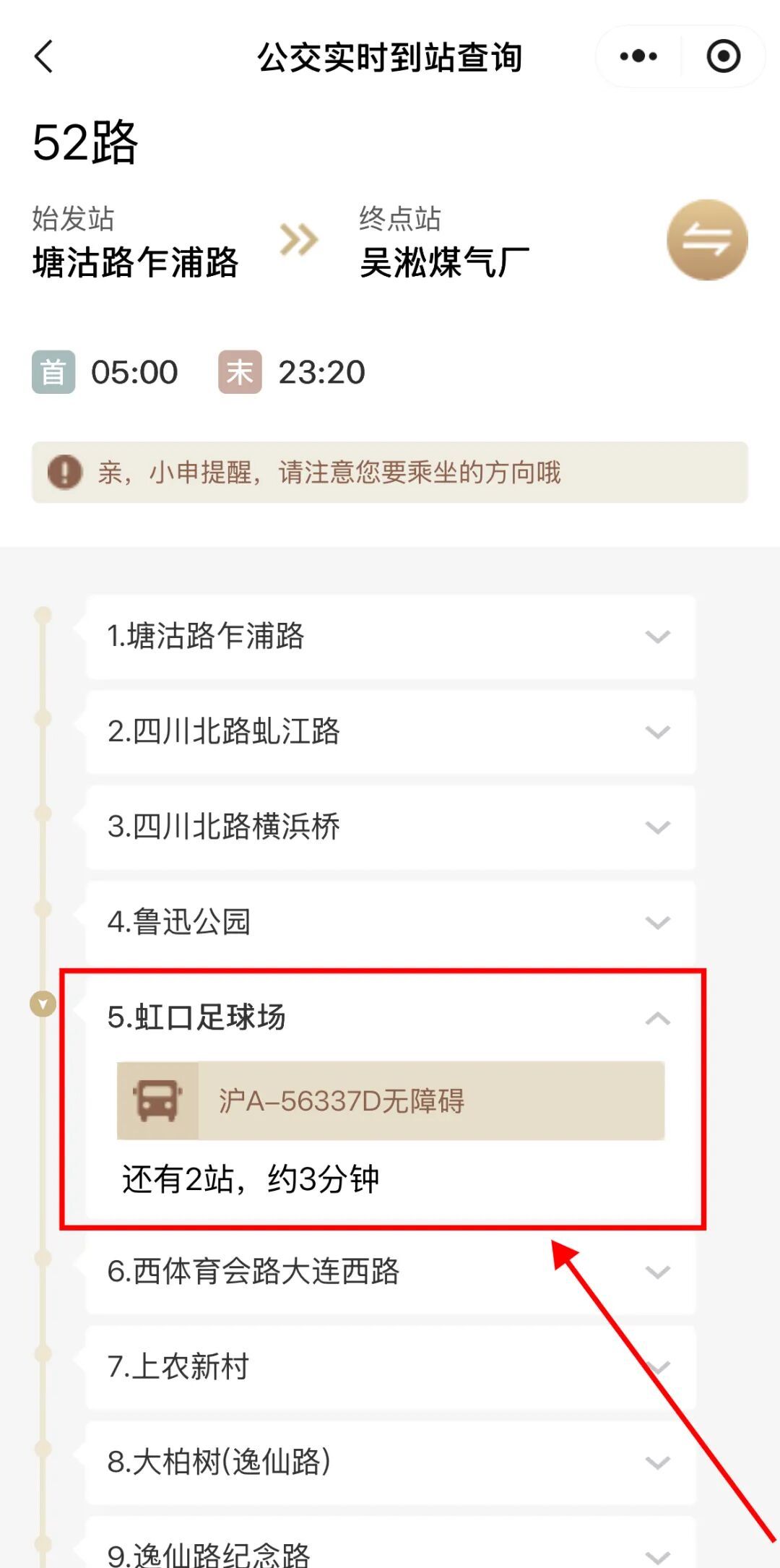Expand stop 4.鲁迅公园
Image resolution: width=780 pixels, height=1568 pixels.
coord(657,923)
